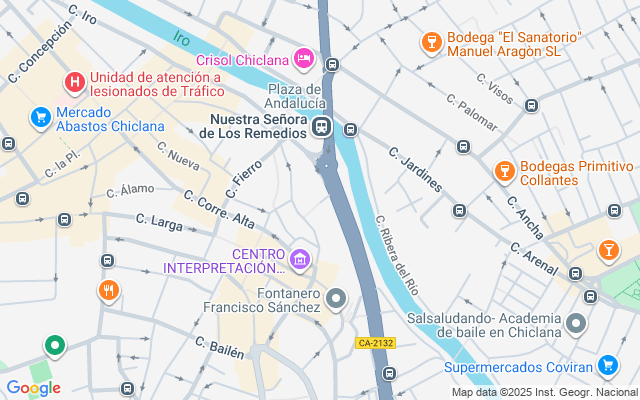The height and width of the screenshot is (400, 640).
Task: Select Salsaludando Academia de baile pin
Action: pos(576,322)
